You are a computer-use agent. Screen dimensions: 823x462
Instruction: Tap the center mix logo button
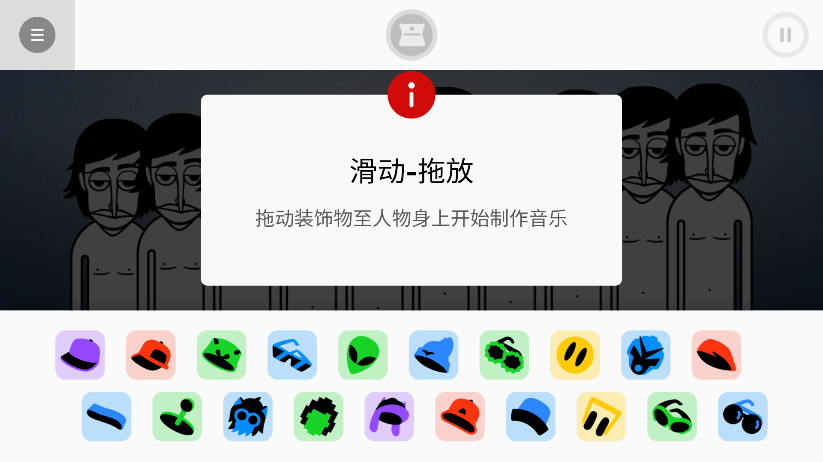point(412,35)
